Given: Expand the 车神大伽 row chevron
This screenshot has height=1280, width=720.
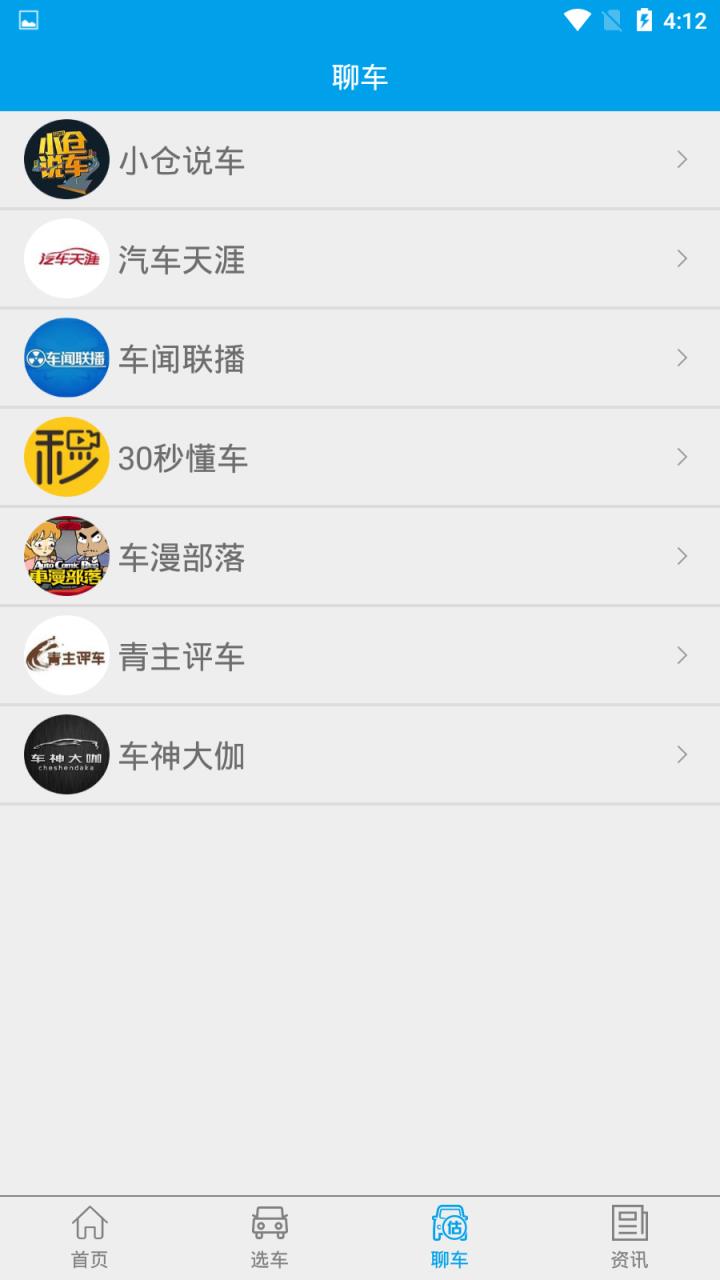Looking at the screenshot, I should tap(683, 755).
